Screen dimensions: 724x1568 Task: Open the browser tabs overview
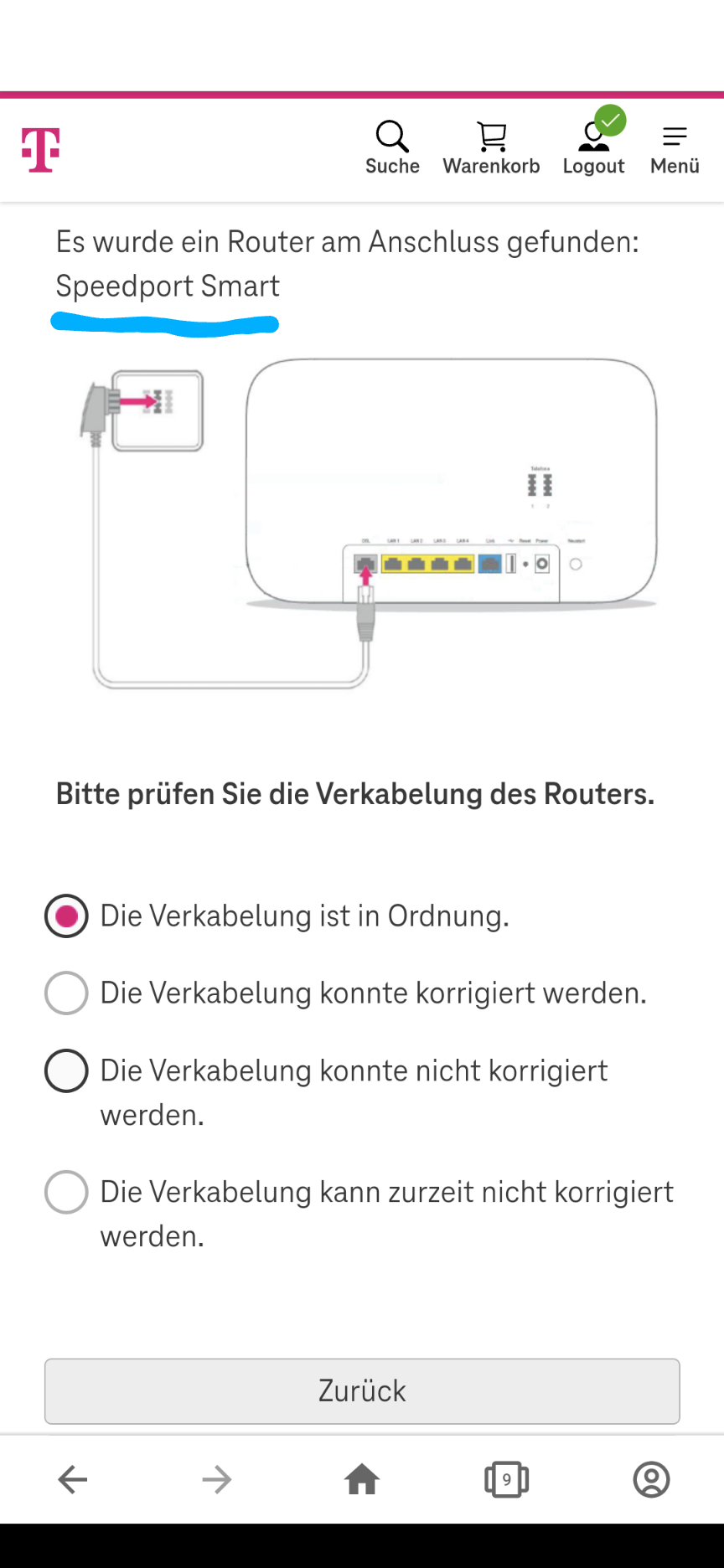506,1479
